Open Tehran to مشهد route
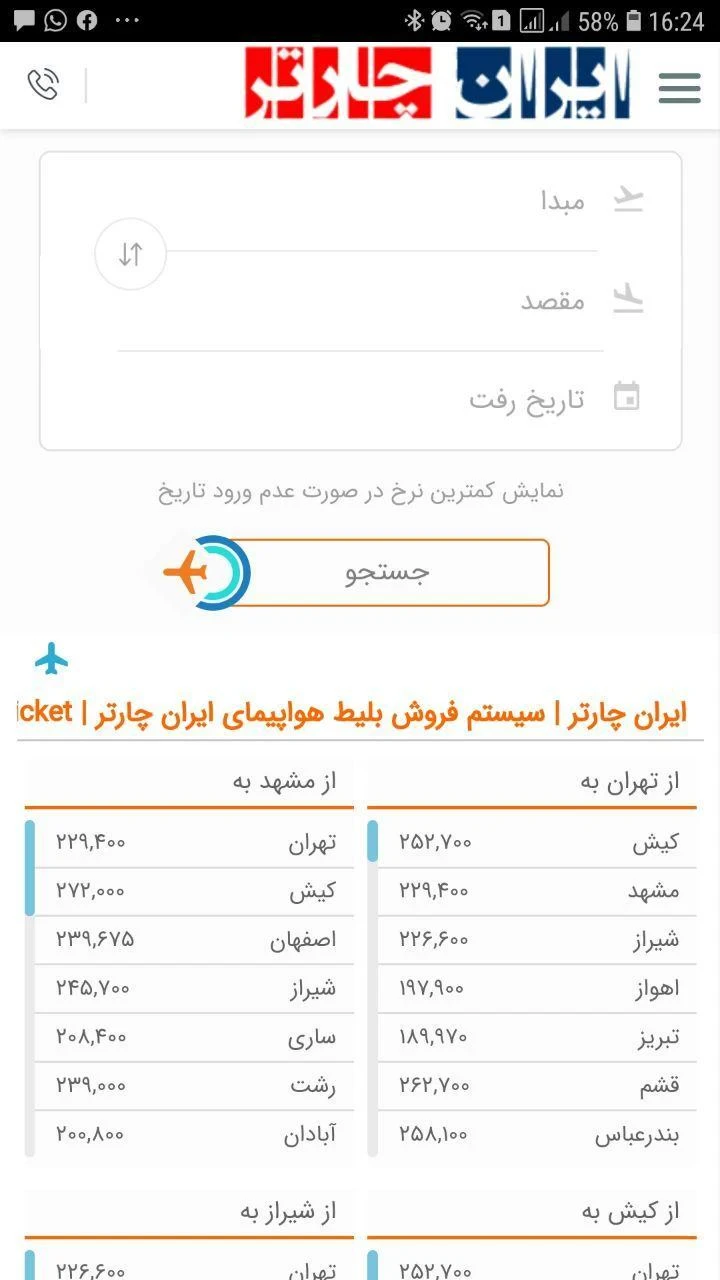Viewport: 720px width, 1280px height. [537, 890]
